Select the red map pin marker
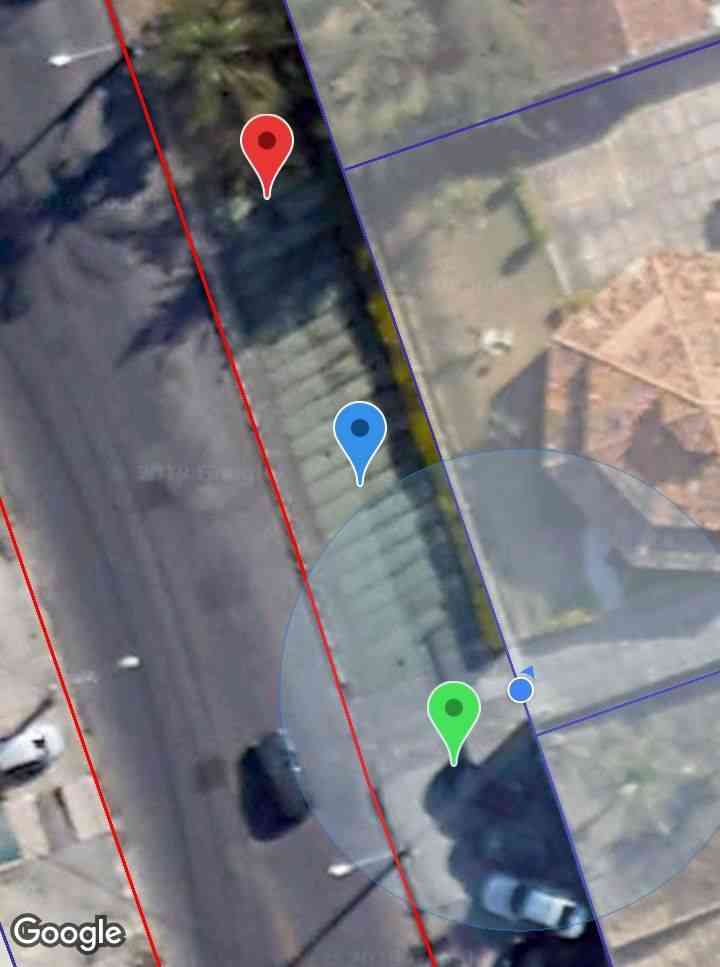 click(x=267, y=147)
